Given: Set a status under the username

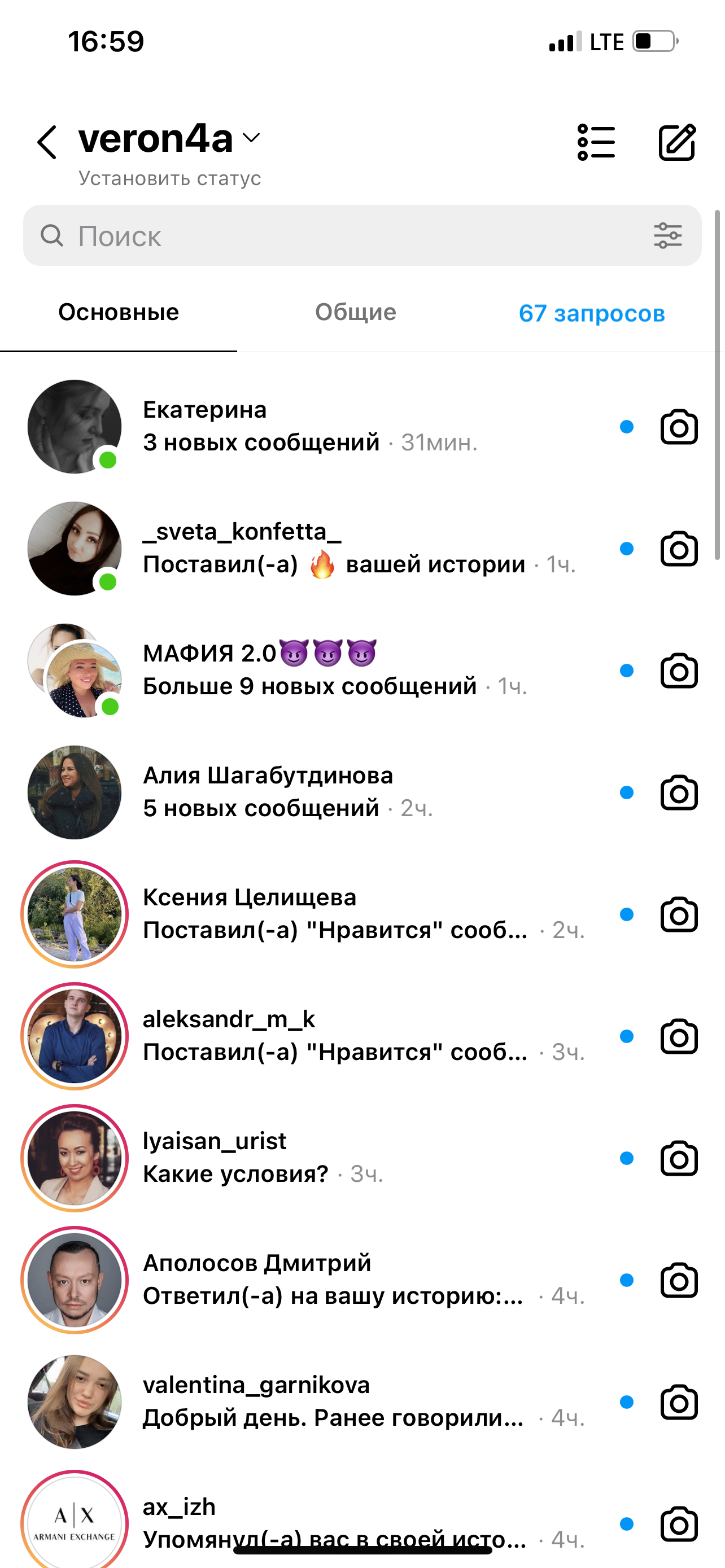Looking at the screenshot, I should [170, 178].
